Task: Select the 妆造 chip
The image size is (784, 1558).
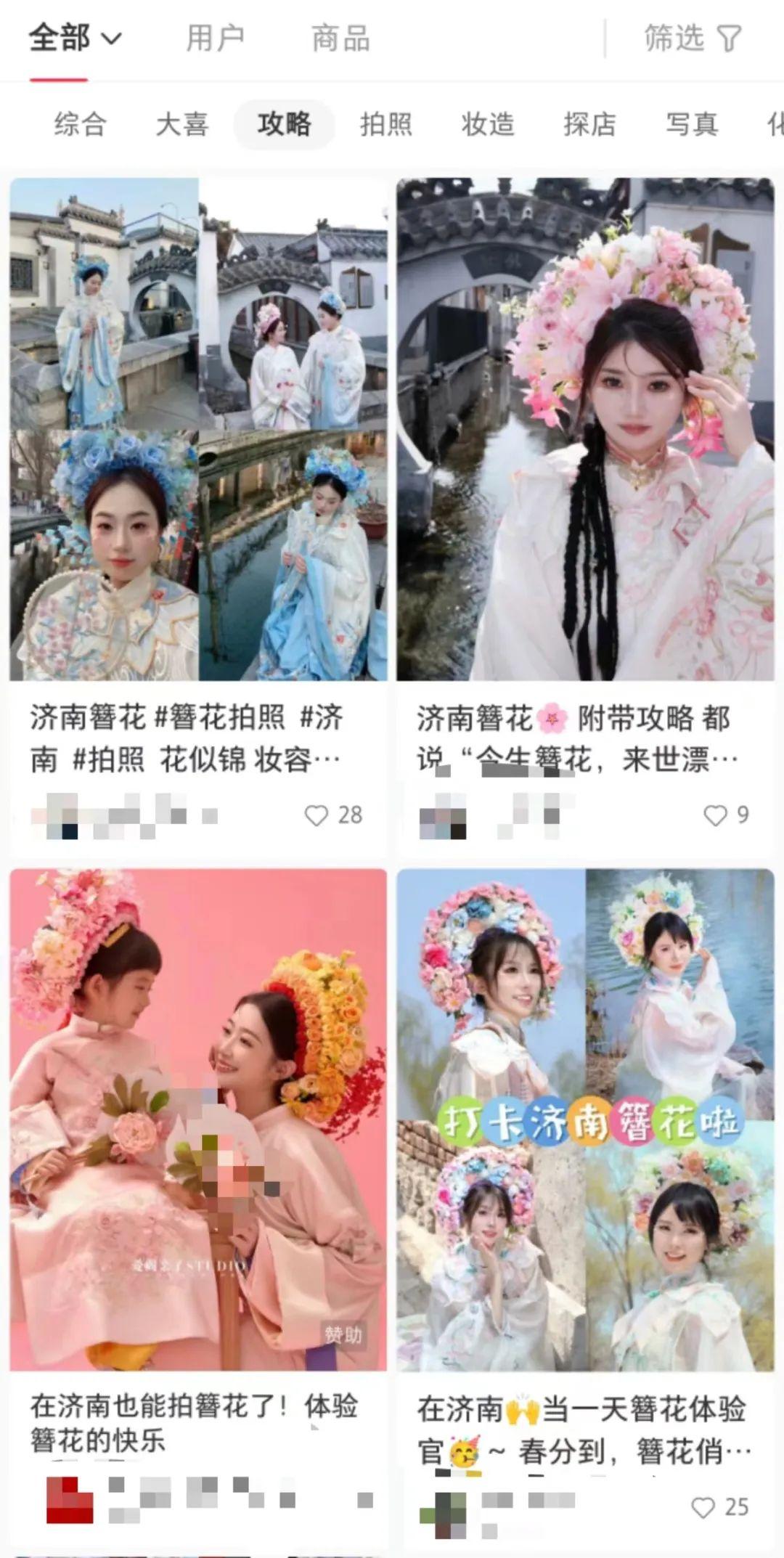Action: pyautogui.click(x=488, y=124)
